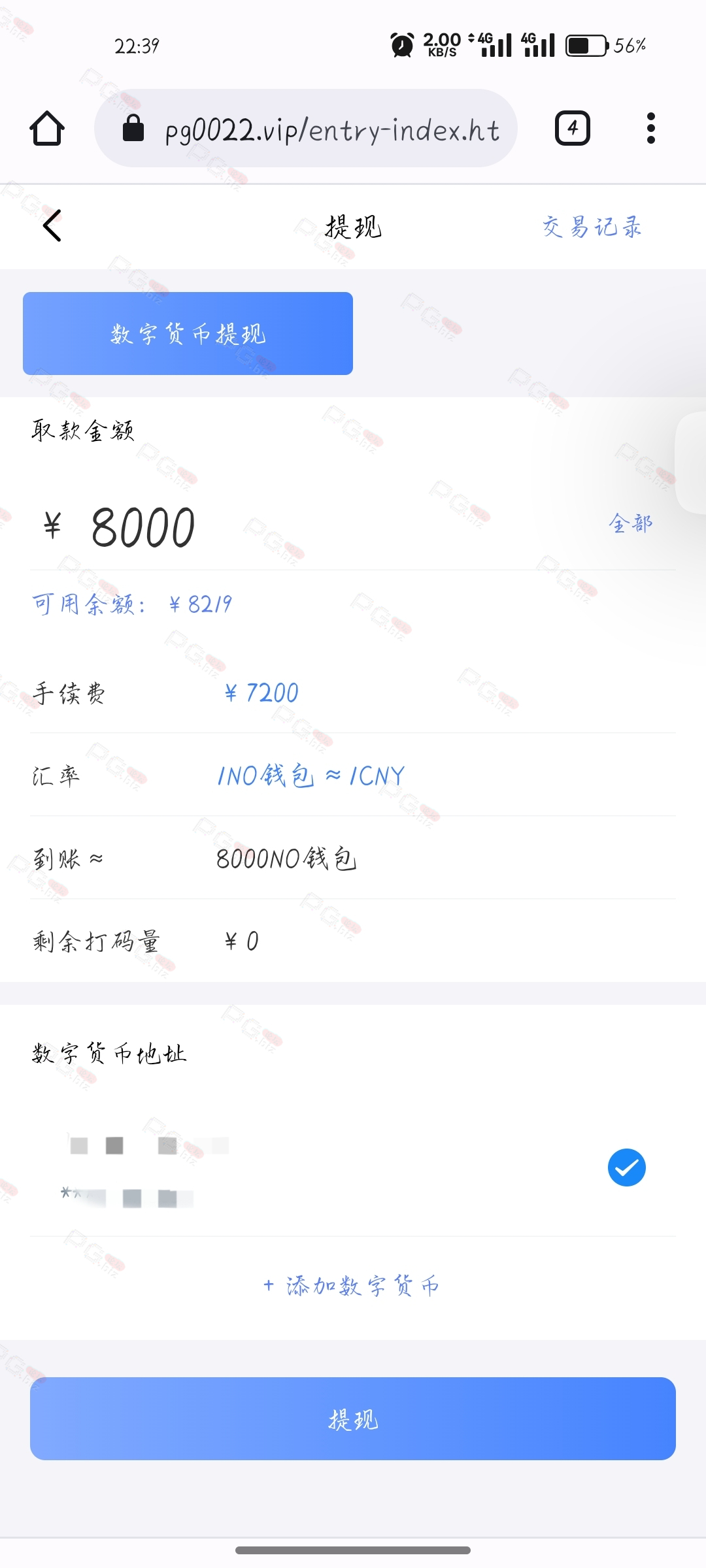
Task: Tap 添加数字货币 to add address
Action: click(352, 1286)
